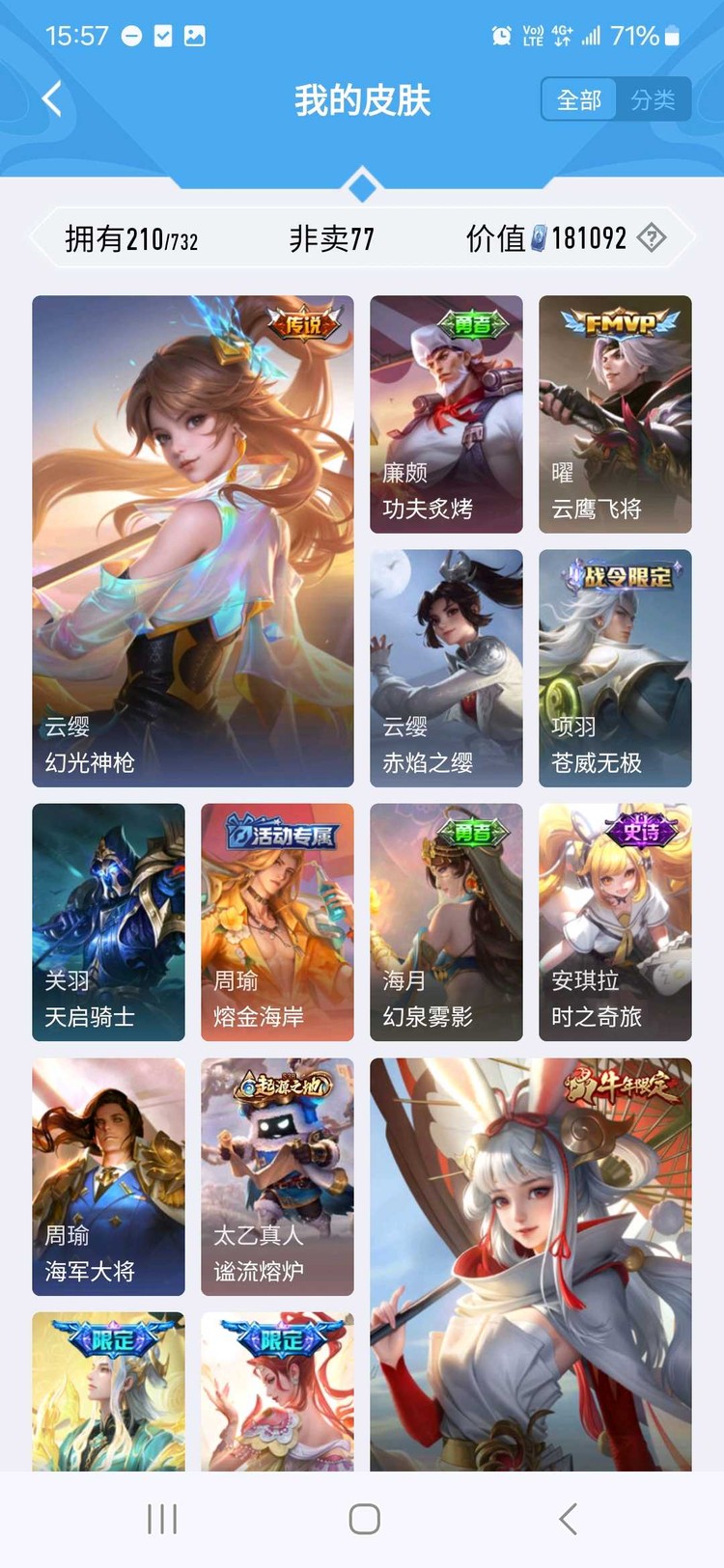View the 曜 云鹰飞将 skin
The image size is (724, 1568).
pos(615,414)
